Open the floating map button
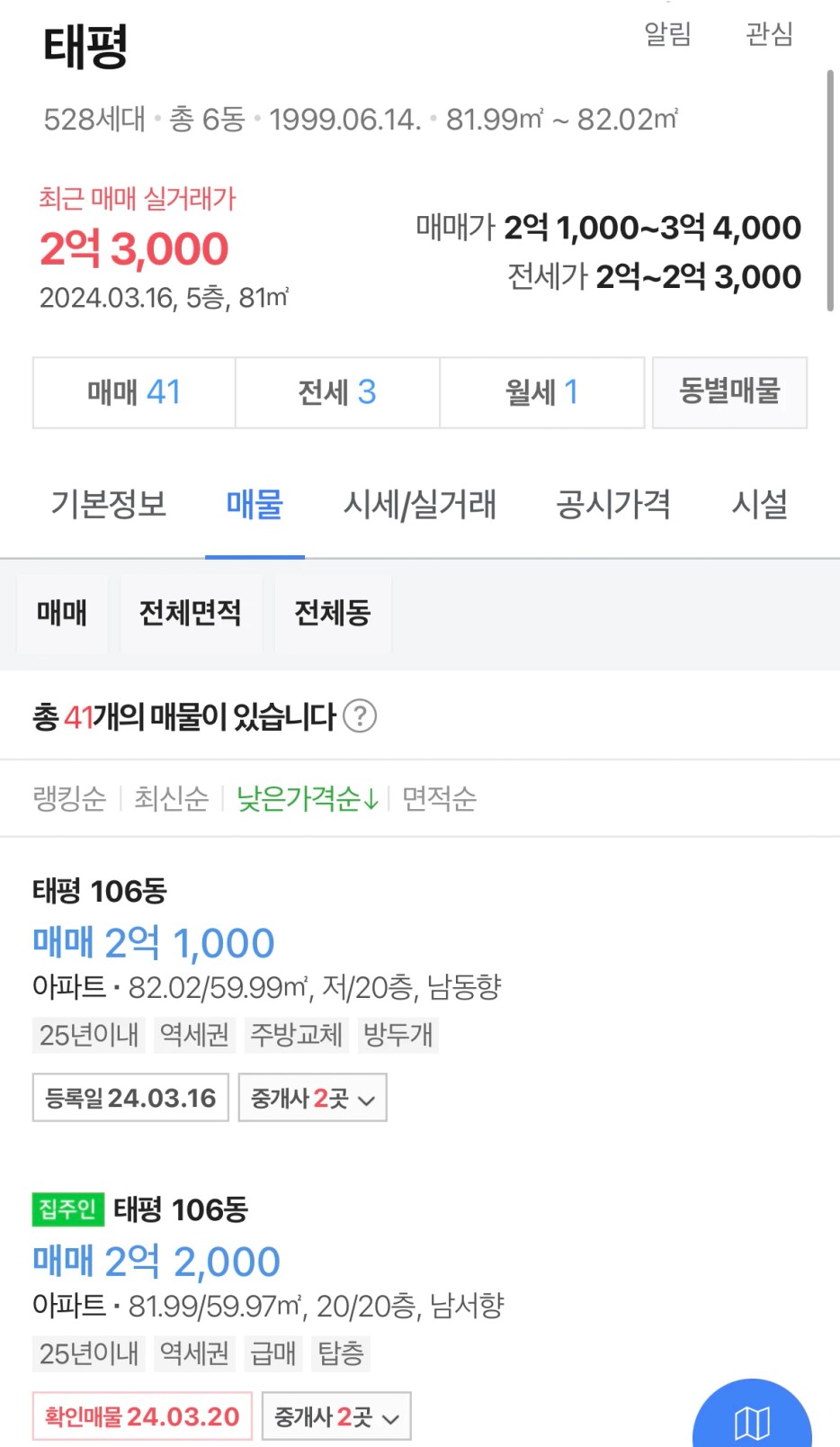This screenshot has width=840, height=1447. (752, 1422)
